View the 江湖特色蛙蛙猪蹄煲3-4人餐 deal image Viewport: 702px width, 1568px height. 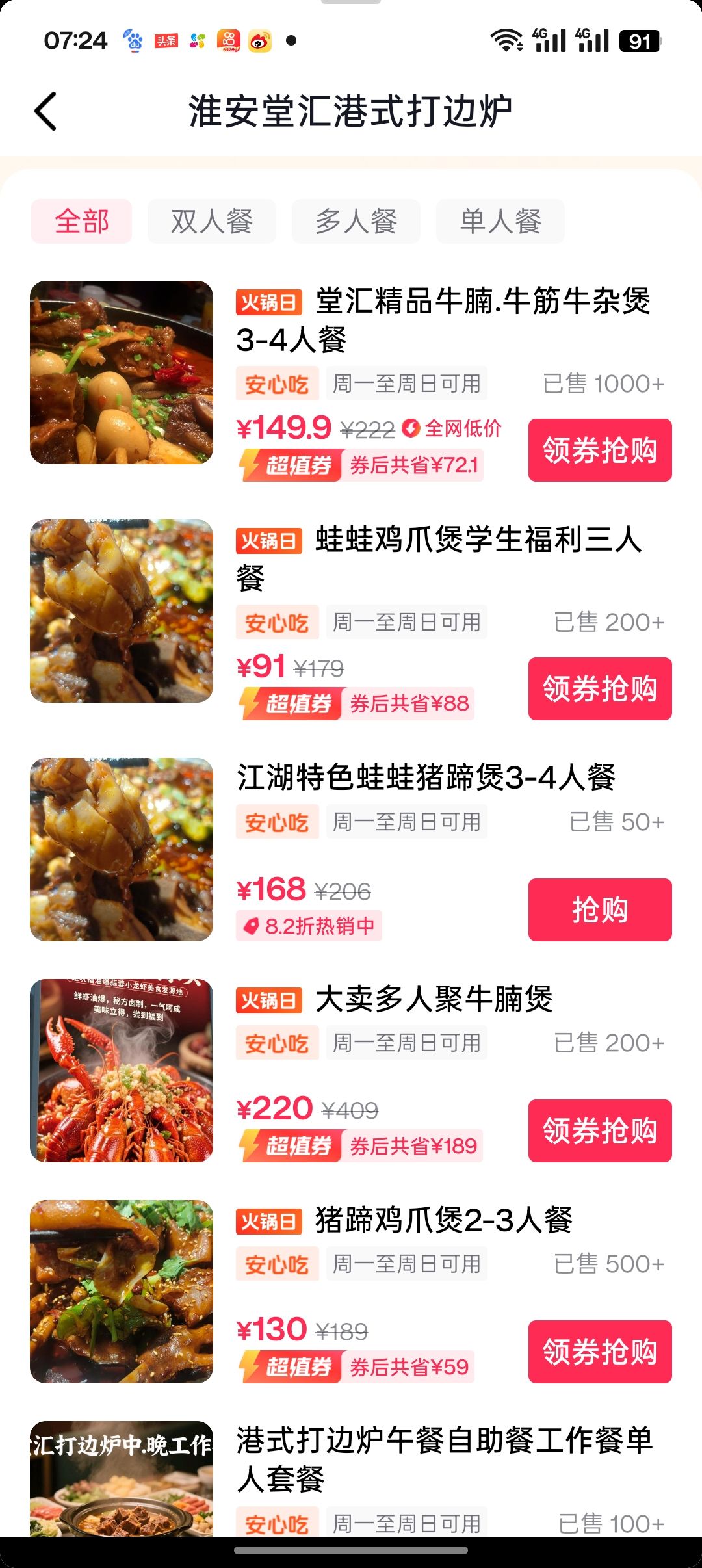click(122, 850)
